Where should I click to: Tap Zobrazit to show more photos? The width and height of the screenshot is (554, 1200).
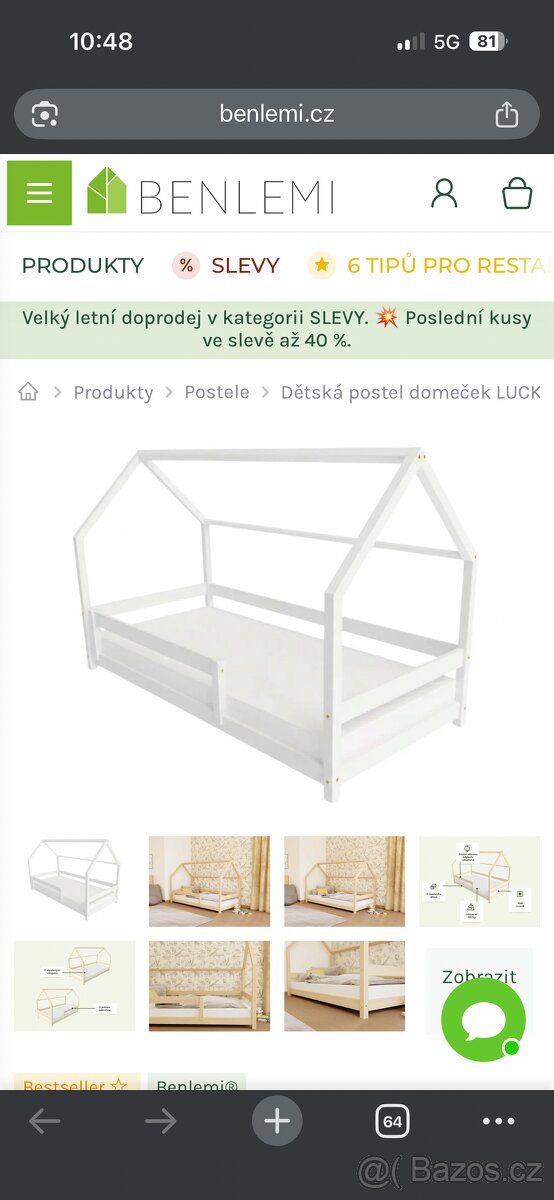[x=479, y=977]
